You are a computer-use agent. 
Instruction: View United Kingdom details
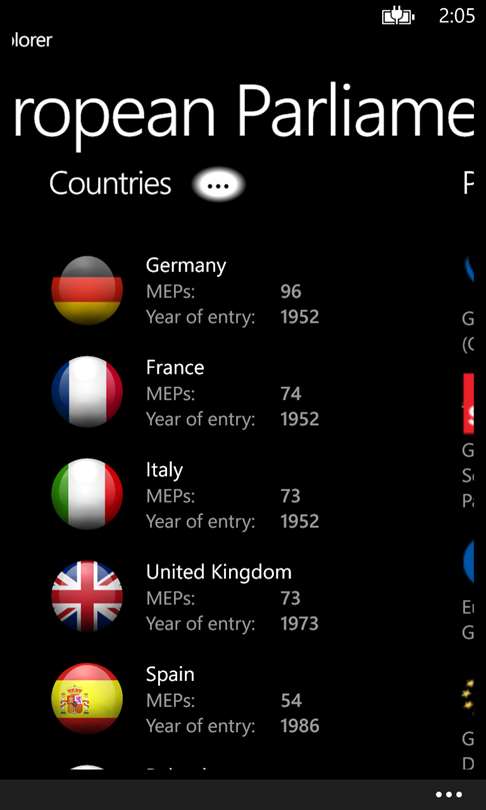pyautogui.click(x=186, y=598)
